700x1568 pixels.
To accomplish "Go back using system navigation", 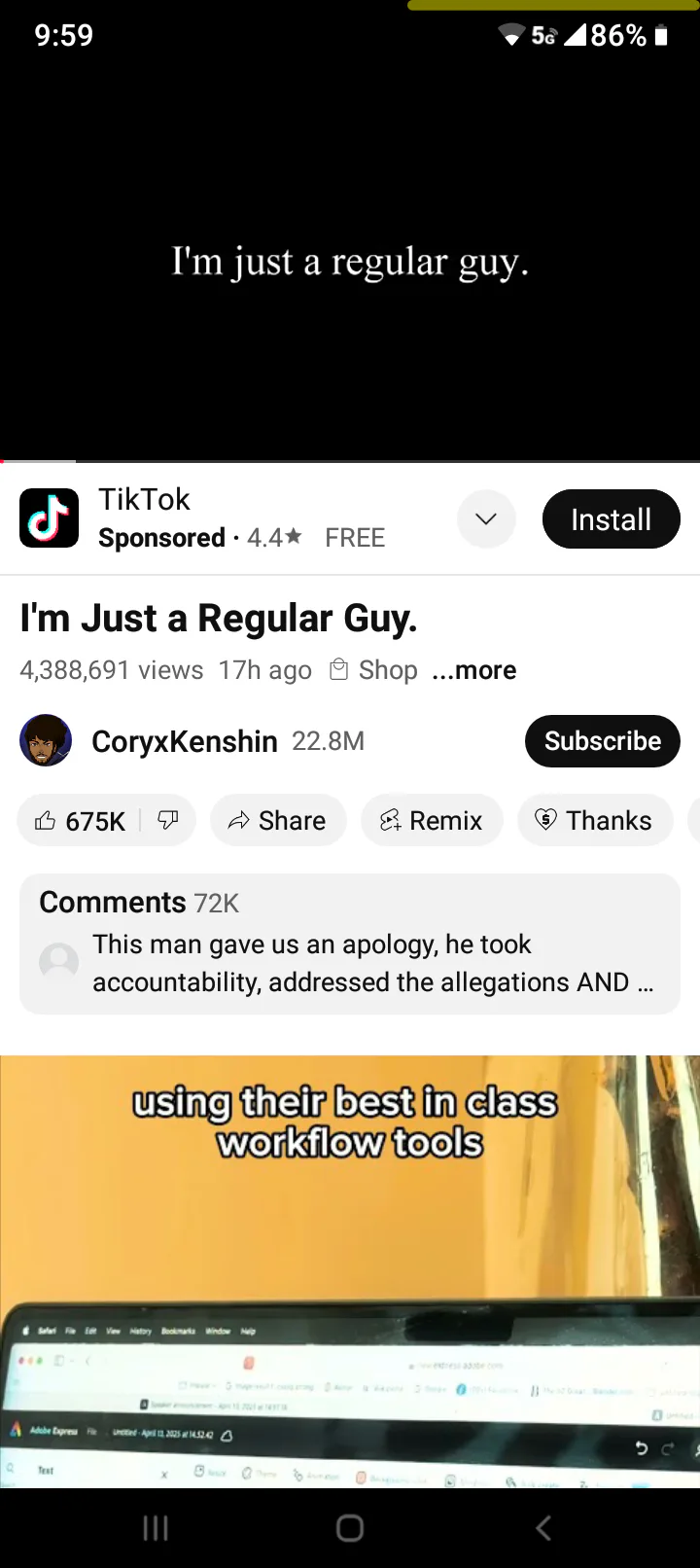I will click(x=543, y=1528).
